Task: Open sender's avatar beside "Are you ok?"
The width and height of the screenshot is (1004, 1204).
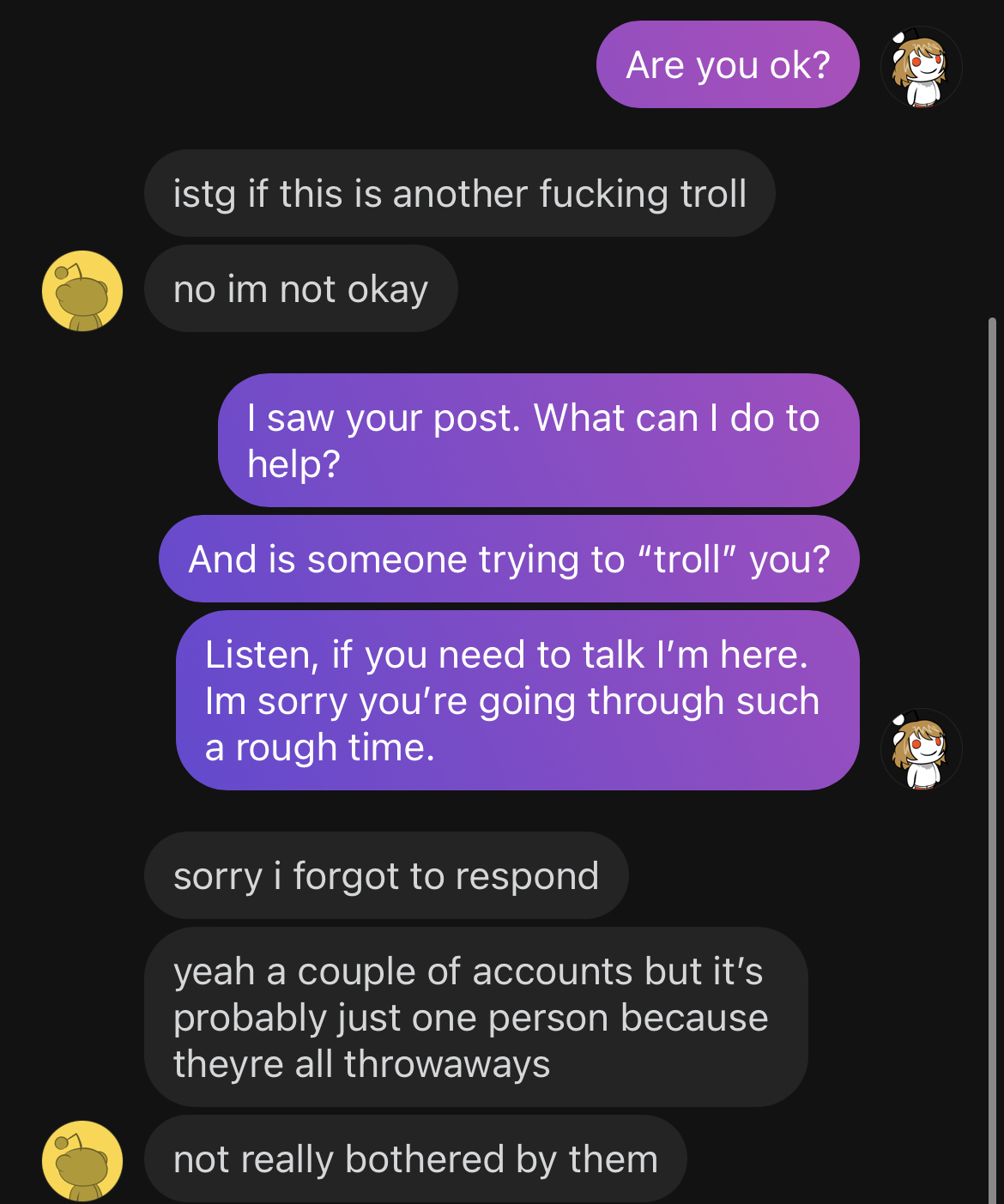Action: (x=921, y=67)
